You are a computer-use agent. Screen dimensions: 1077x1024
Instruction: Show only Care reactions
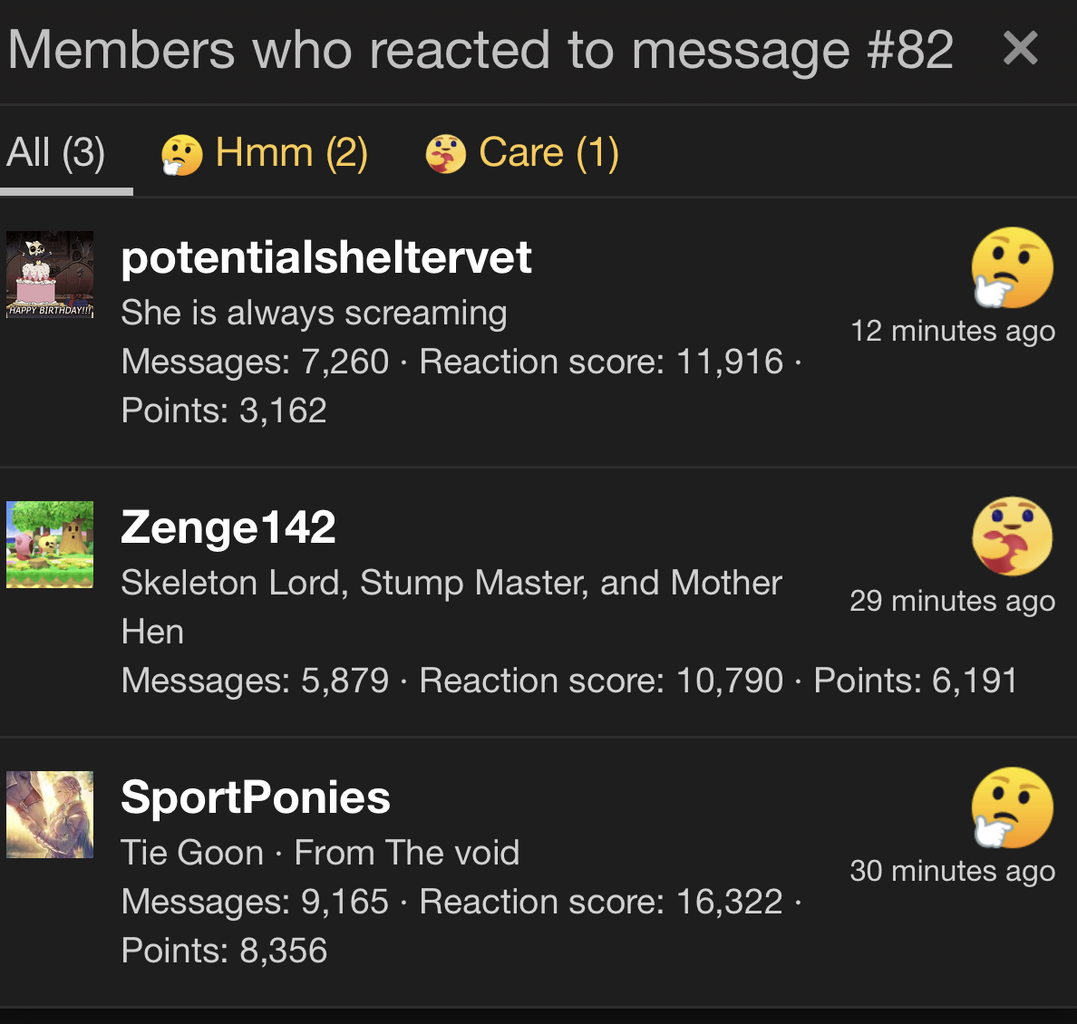coord(522,154)
